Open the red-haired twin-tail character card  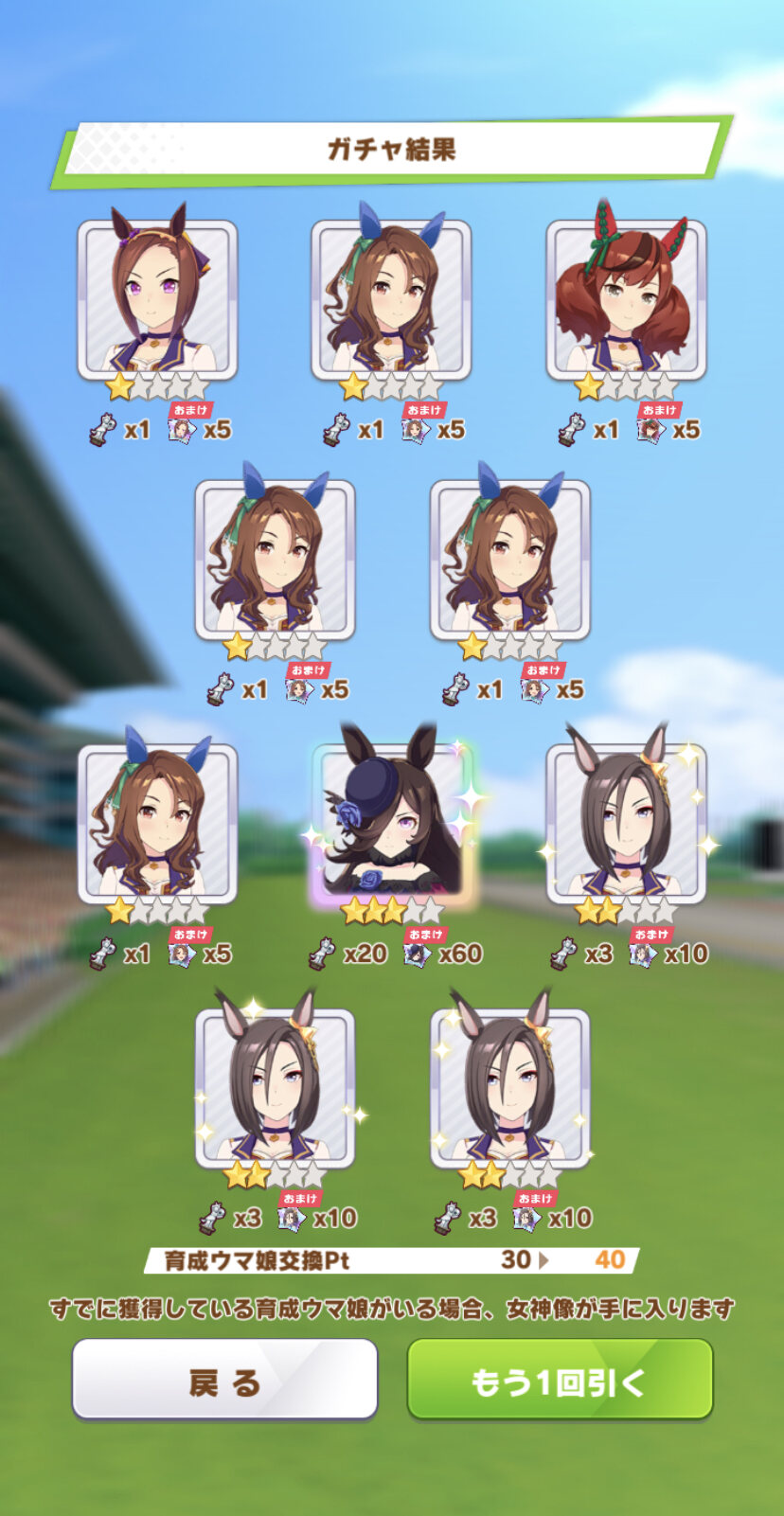point(626,299)
